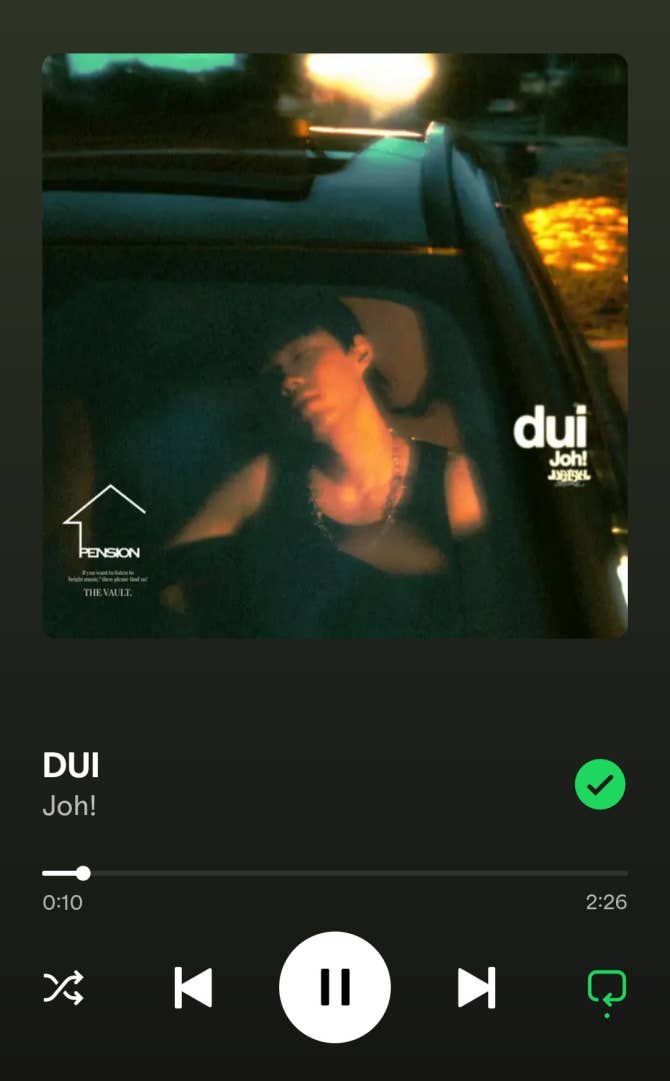Toggle the repeat option
Viewport: 670px width, 1081px height.
606,988
